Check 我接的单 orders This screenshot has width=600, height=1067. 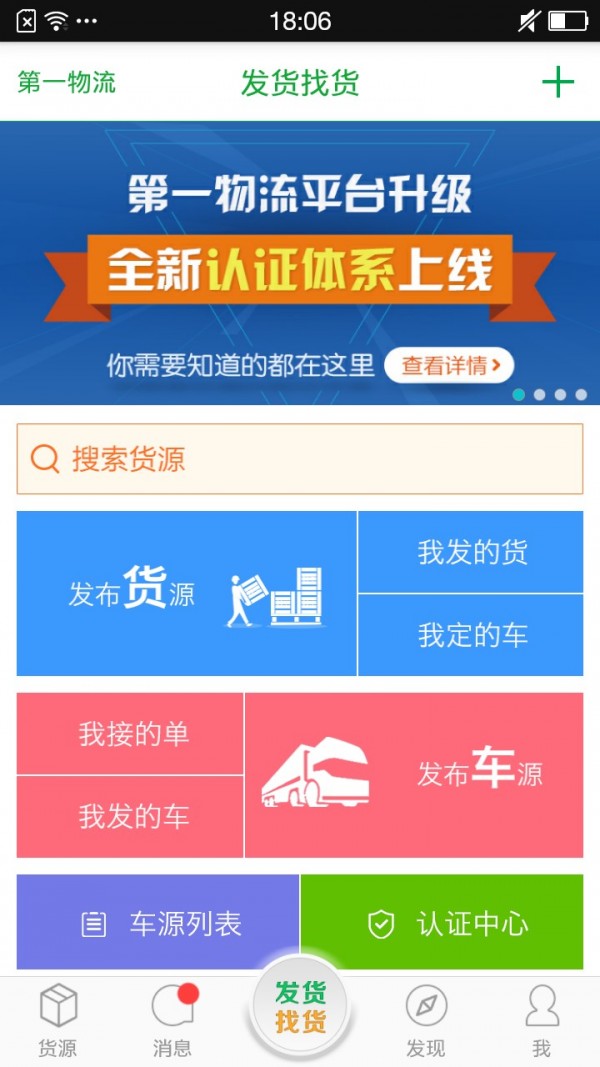click(131, 734)
